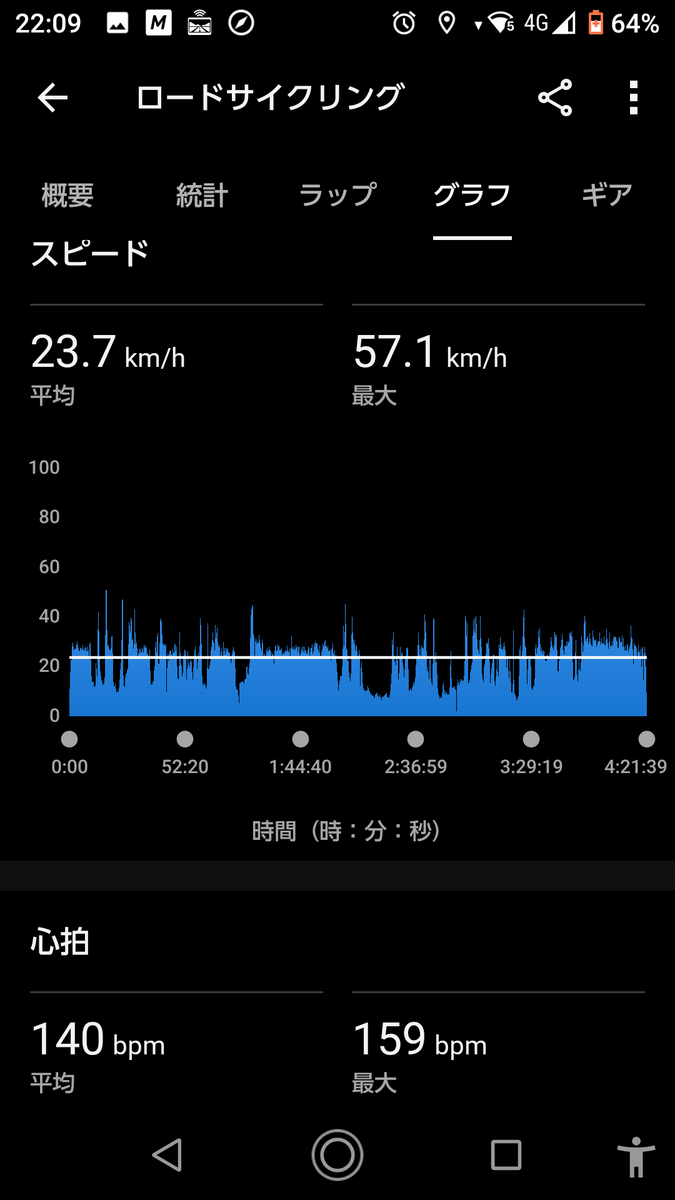
Task: Tap the system home button
Action: pos(337,1155)
